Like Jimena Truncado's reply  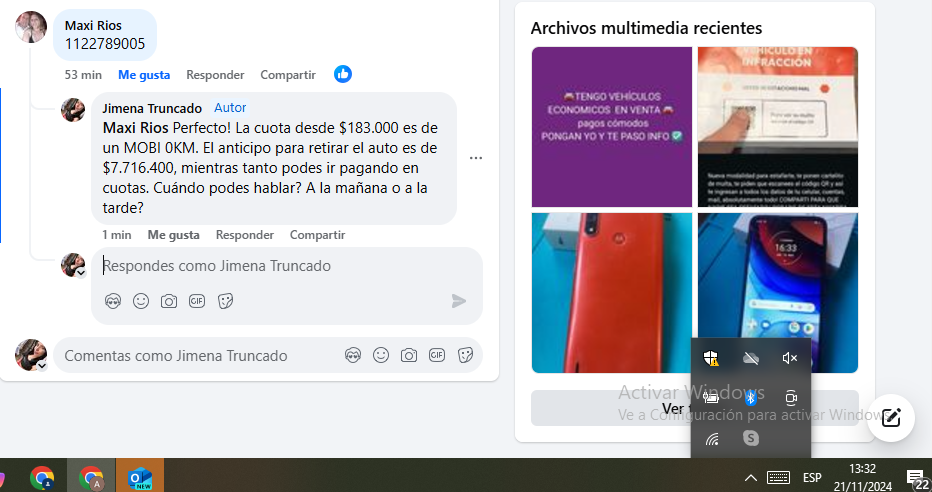point(173,235)
